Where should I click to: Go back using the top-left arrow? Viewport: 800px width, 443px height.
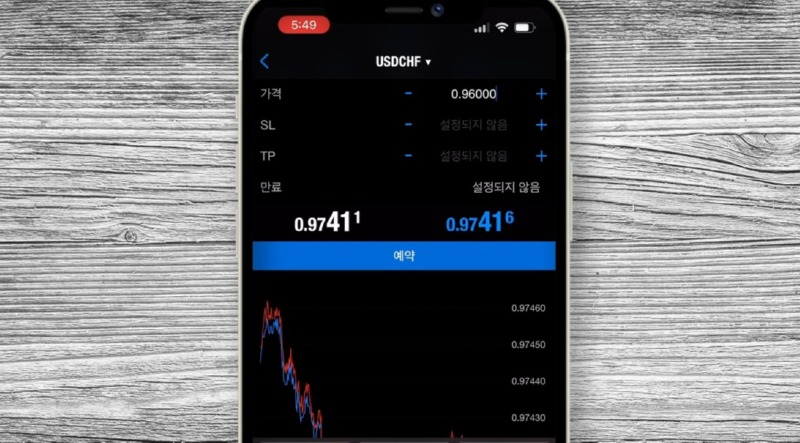click(x=264, y=62)
